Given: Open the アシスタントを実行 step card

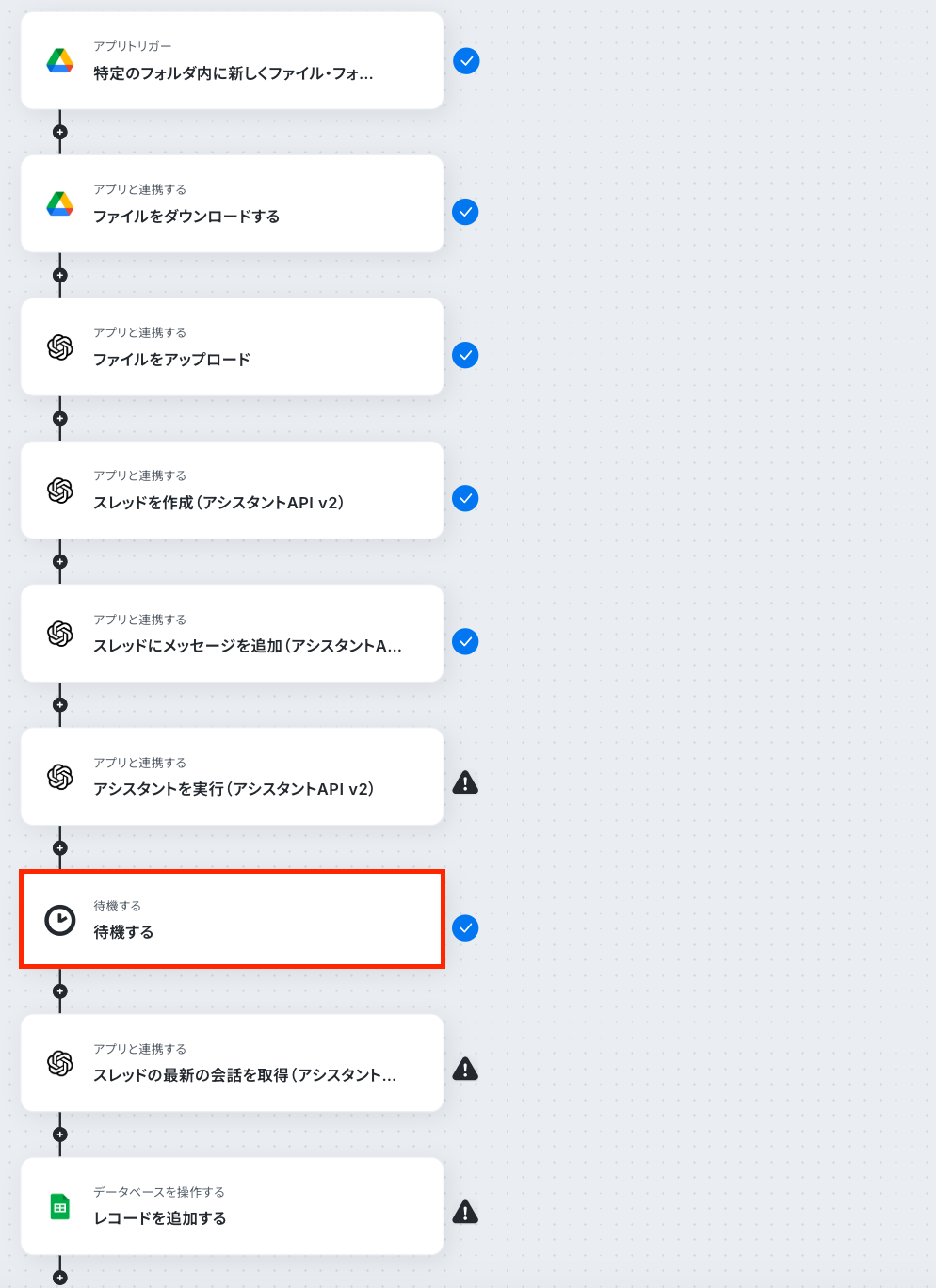Looking at the screenshot, I should click(x=232, y=777).
